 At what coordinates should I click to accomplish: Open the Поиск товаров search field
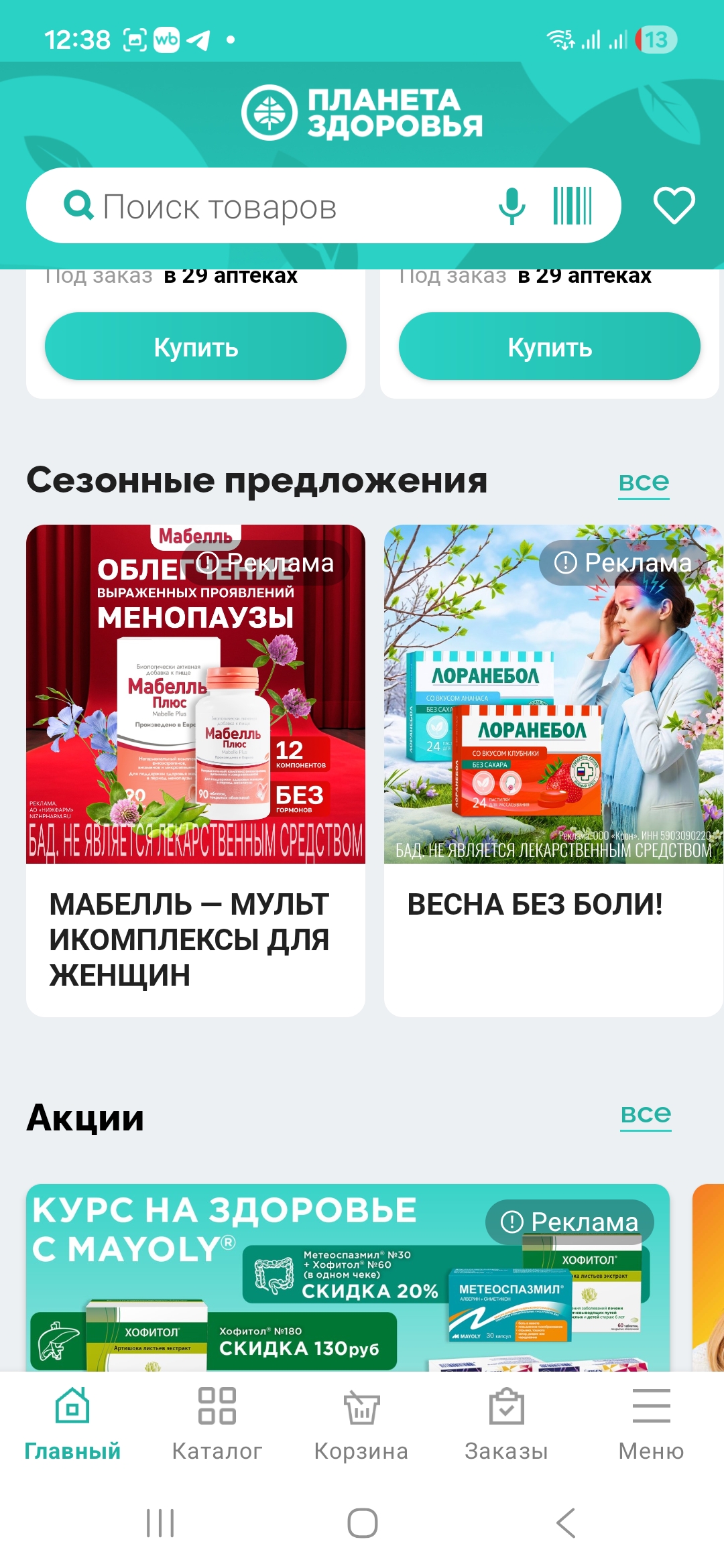tap(268, 206)
